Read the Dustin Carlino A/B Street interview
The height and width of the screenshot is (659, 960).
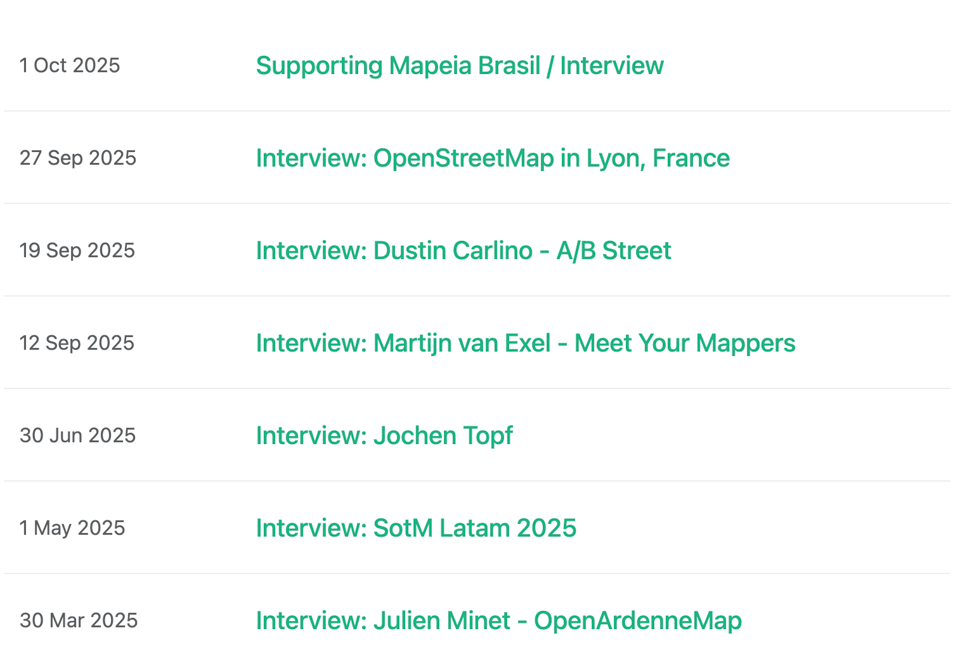[463, 251]
